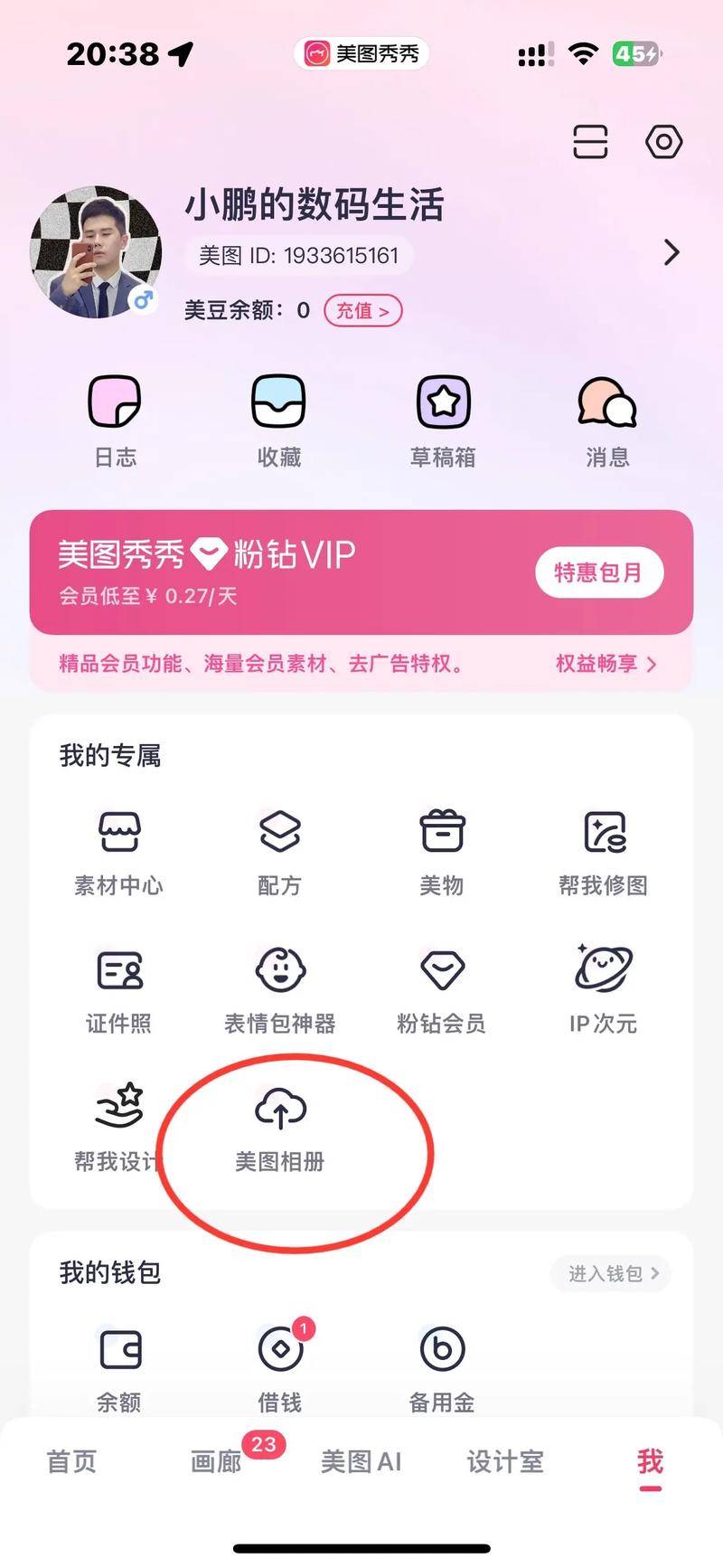This screenshot has height=1568, width=723.
Task: Expand profile details via ID chevron
Action: [x=671, y=253]
